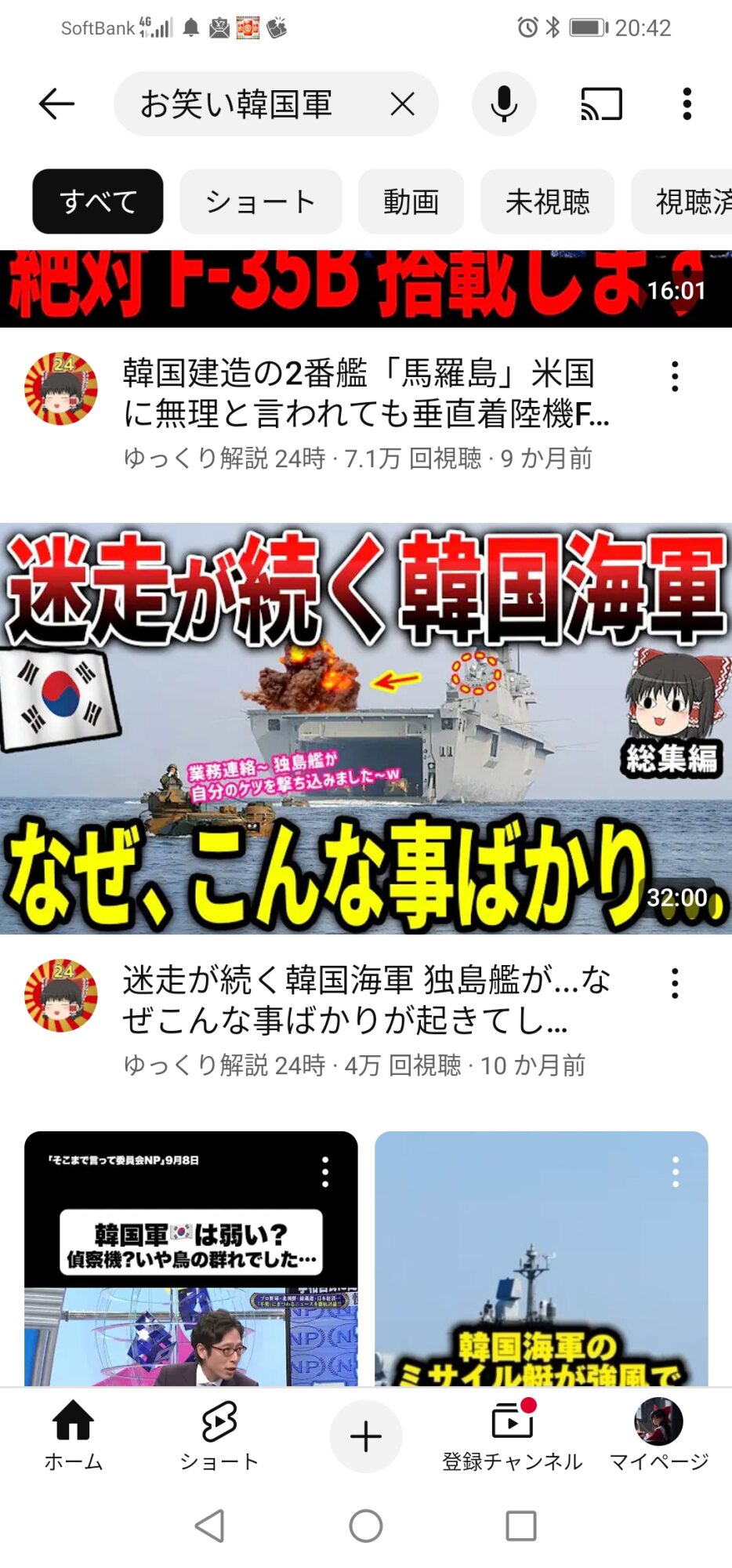Open the 韓国軍は弱い? short
Viewport: 732px width, 1568px height.
(190, 1270)
